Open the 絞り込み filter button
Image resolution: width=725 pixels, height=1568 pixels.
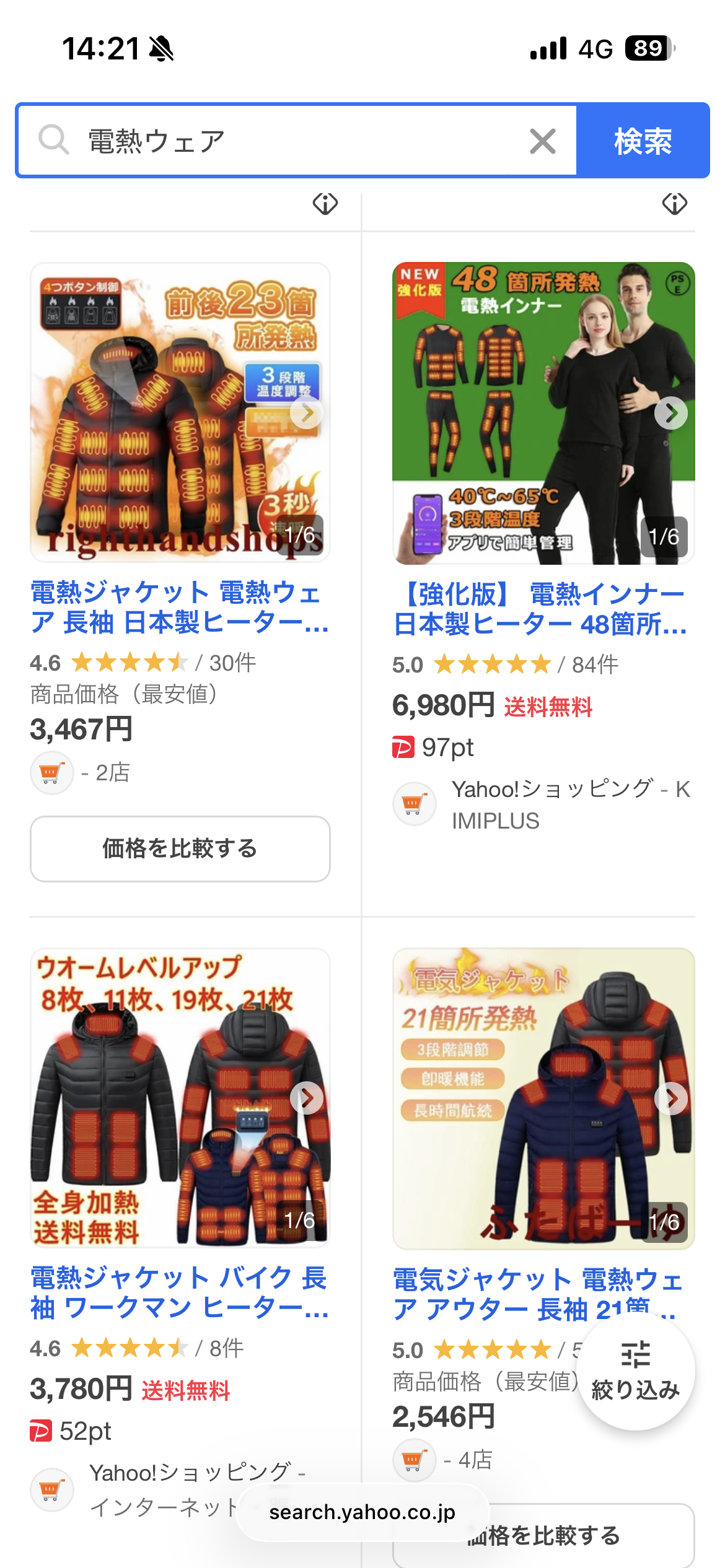pos(636,1370)
